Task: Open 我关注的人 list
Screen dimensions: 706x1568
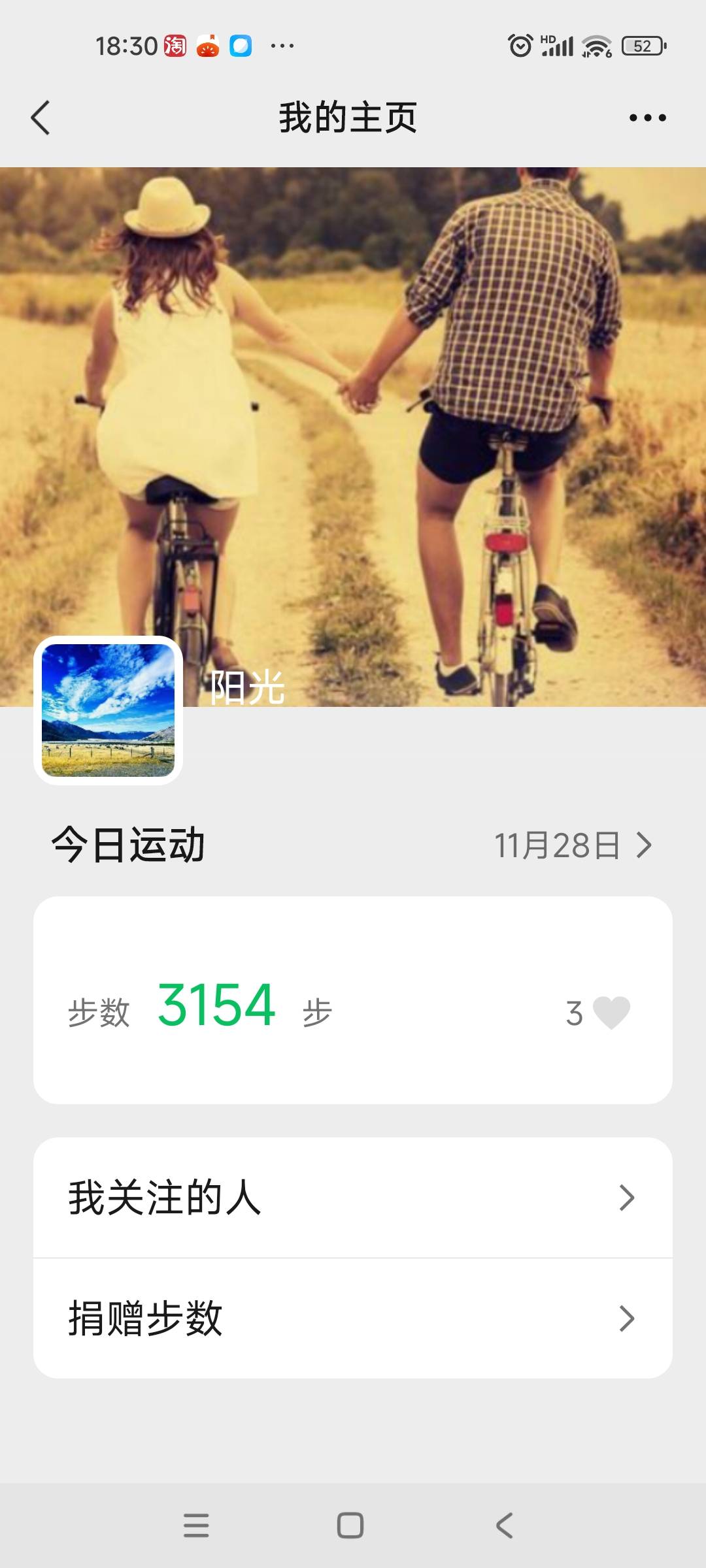Action: pyautogui.click(x=353, y=1198)
